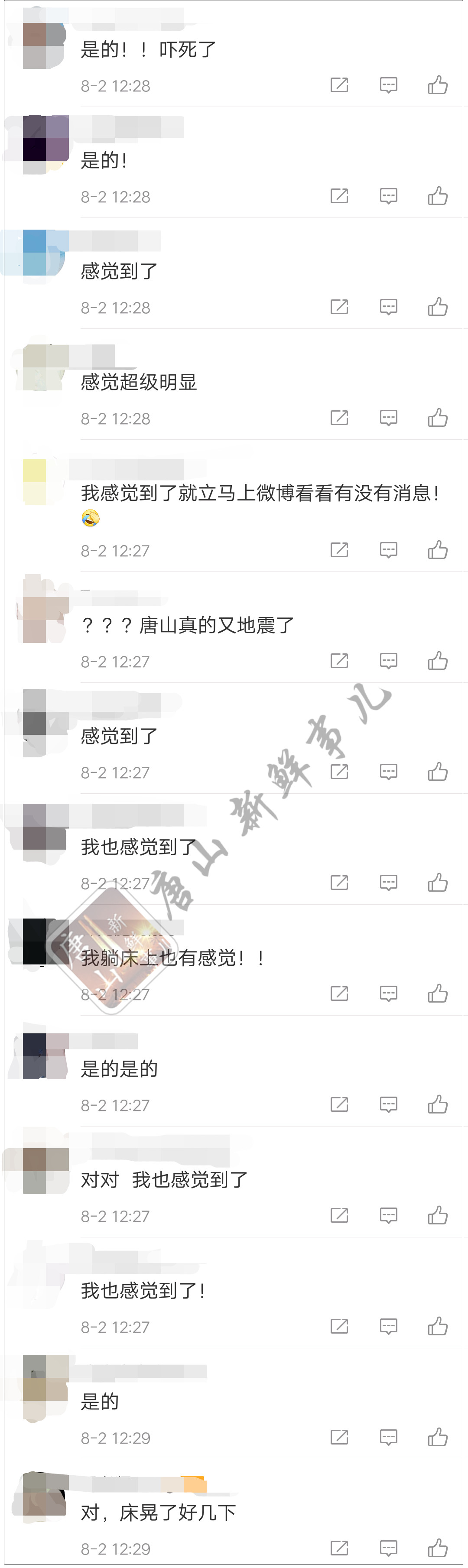Reply to the comment "对，床晃了好几下"
The image size is (468, 1568).
pyautogui.click(x=388, y=1547)
